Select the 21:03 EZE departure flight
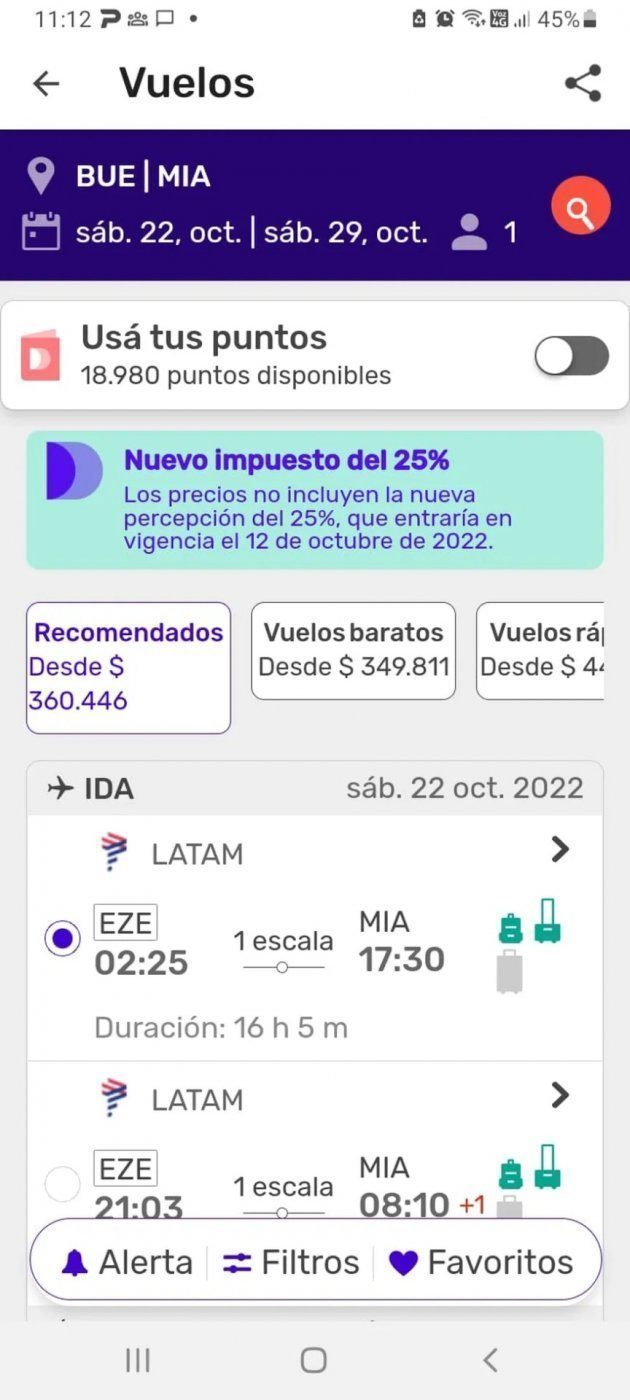 click(63, 1185)
